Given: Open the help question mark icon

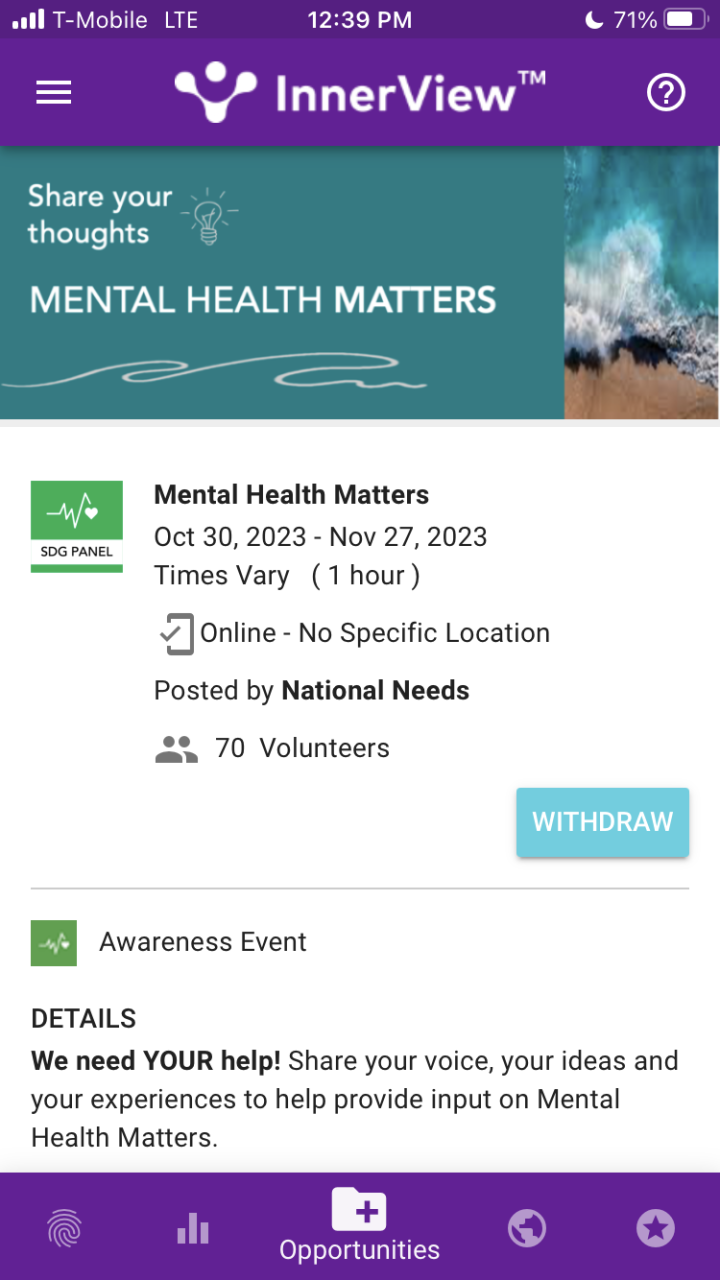Looking at the screenshot, I should point(666,93).
